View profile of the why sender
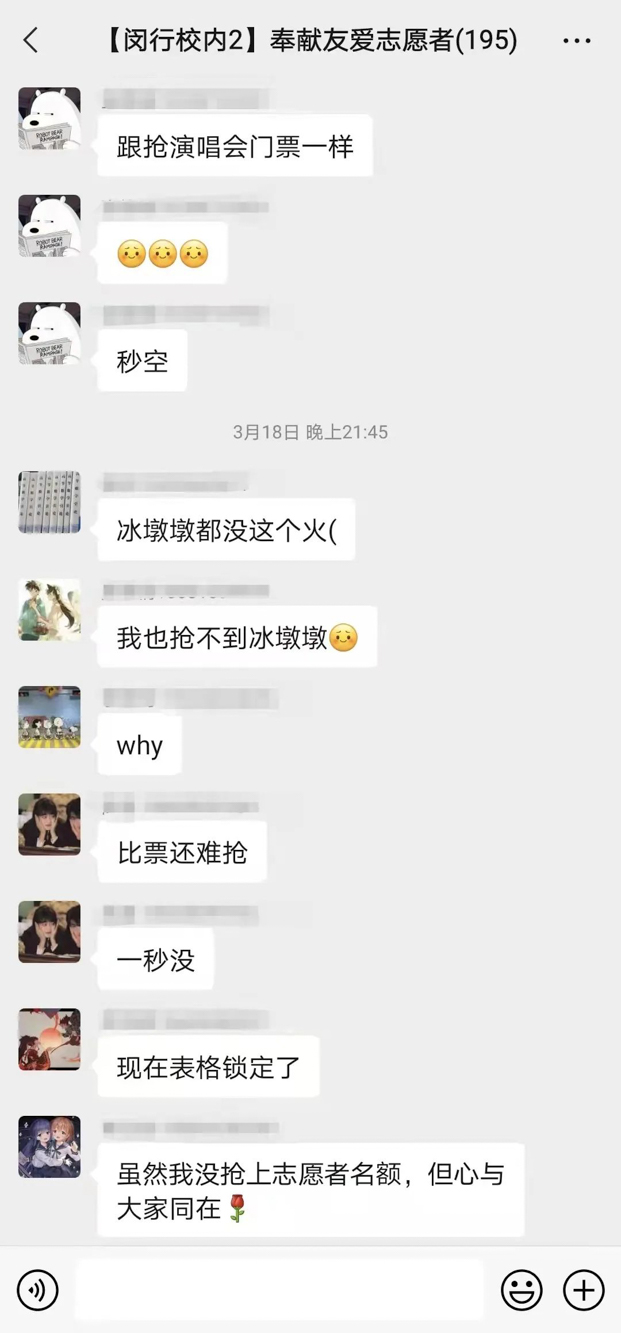The height and width of the screenshot is (1333, 621). pyautogui.click(x=49, y=717)
